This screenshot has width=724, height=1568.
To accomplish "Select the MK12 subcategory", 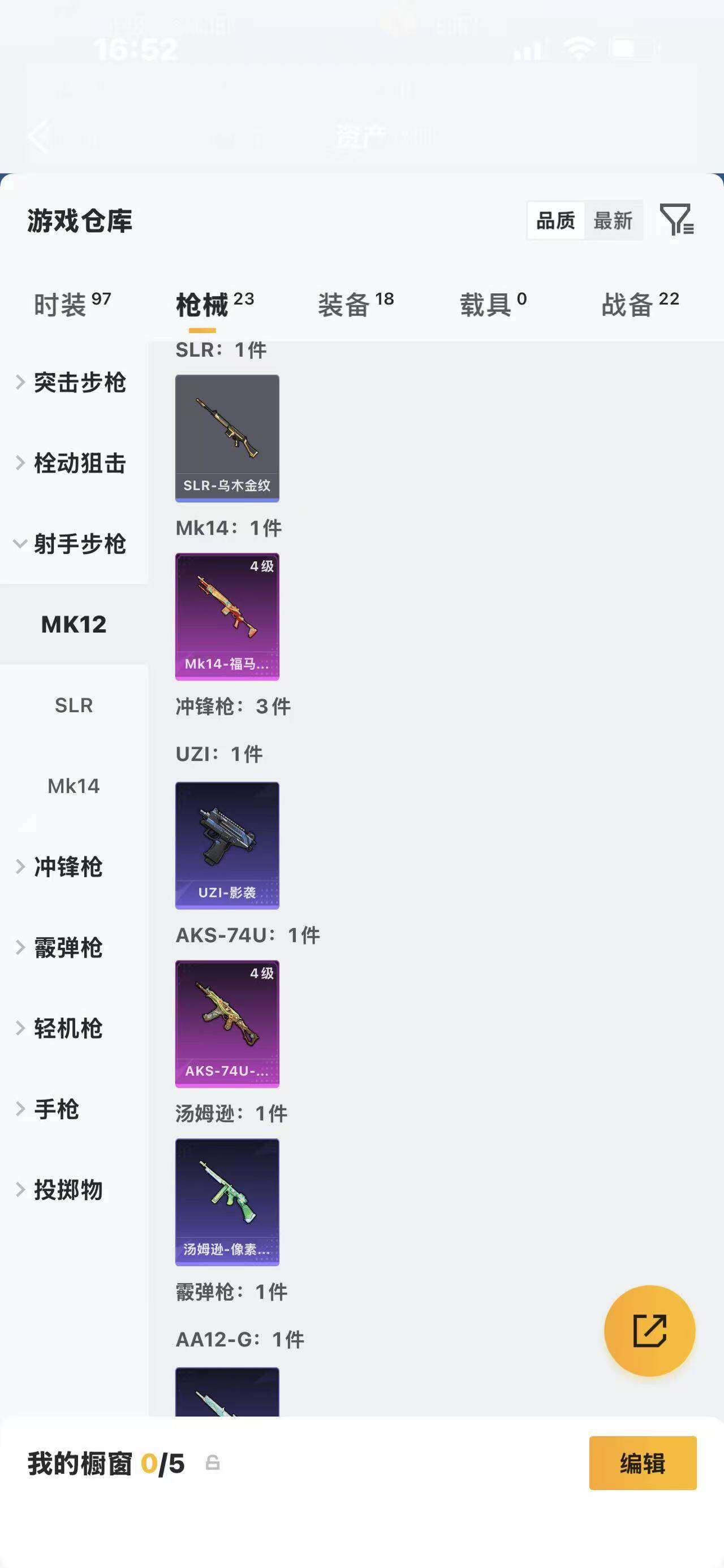I will (74, 623).
